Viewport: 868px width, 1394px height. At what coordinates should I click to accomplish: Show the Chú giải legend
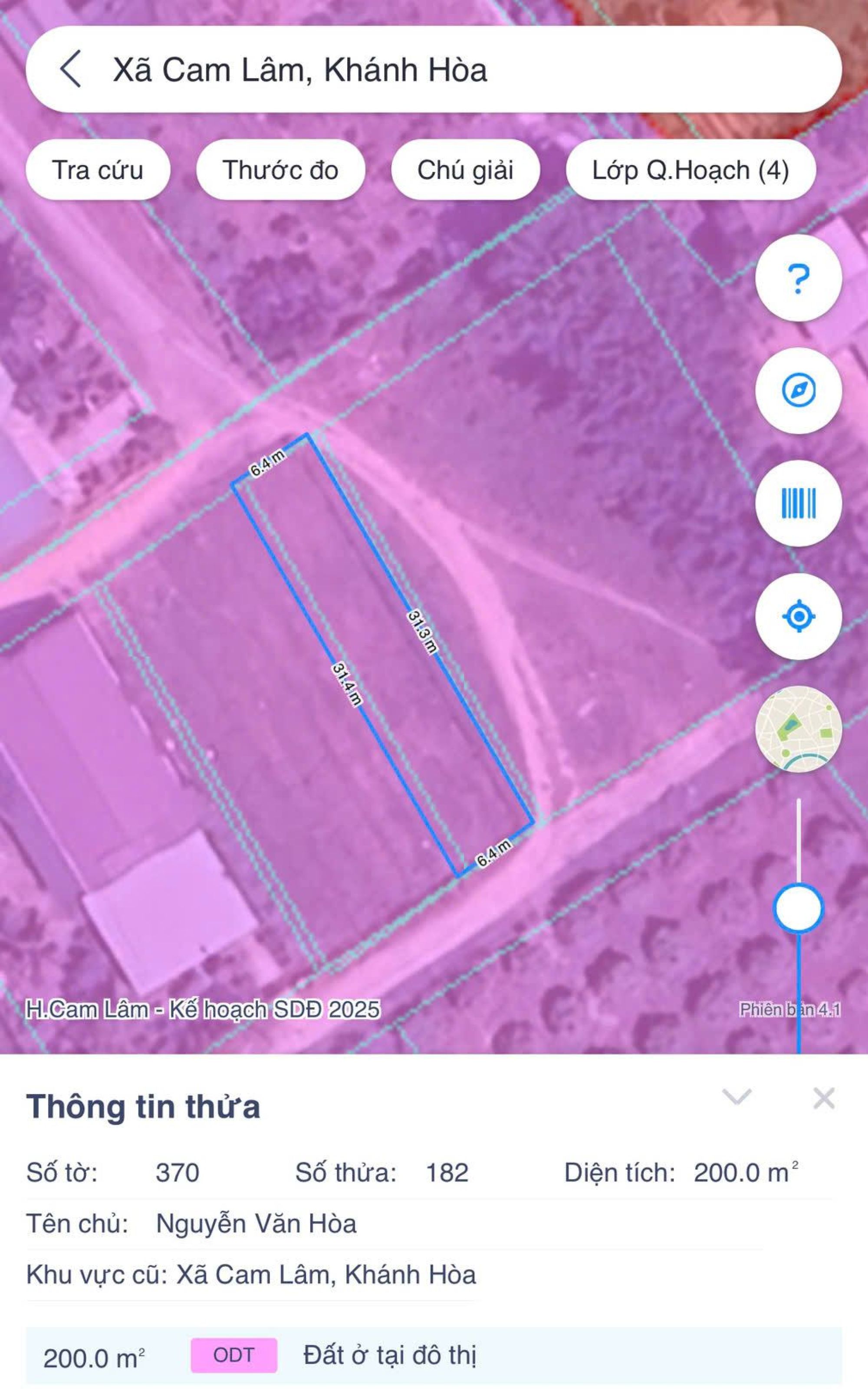[465, 170]
